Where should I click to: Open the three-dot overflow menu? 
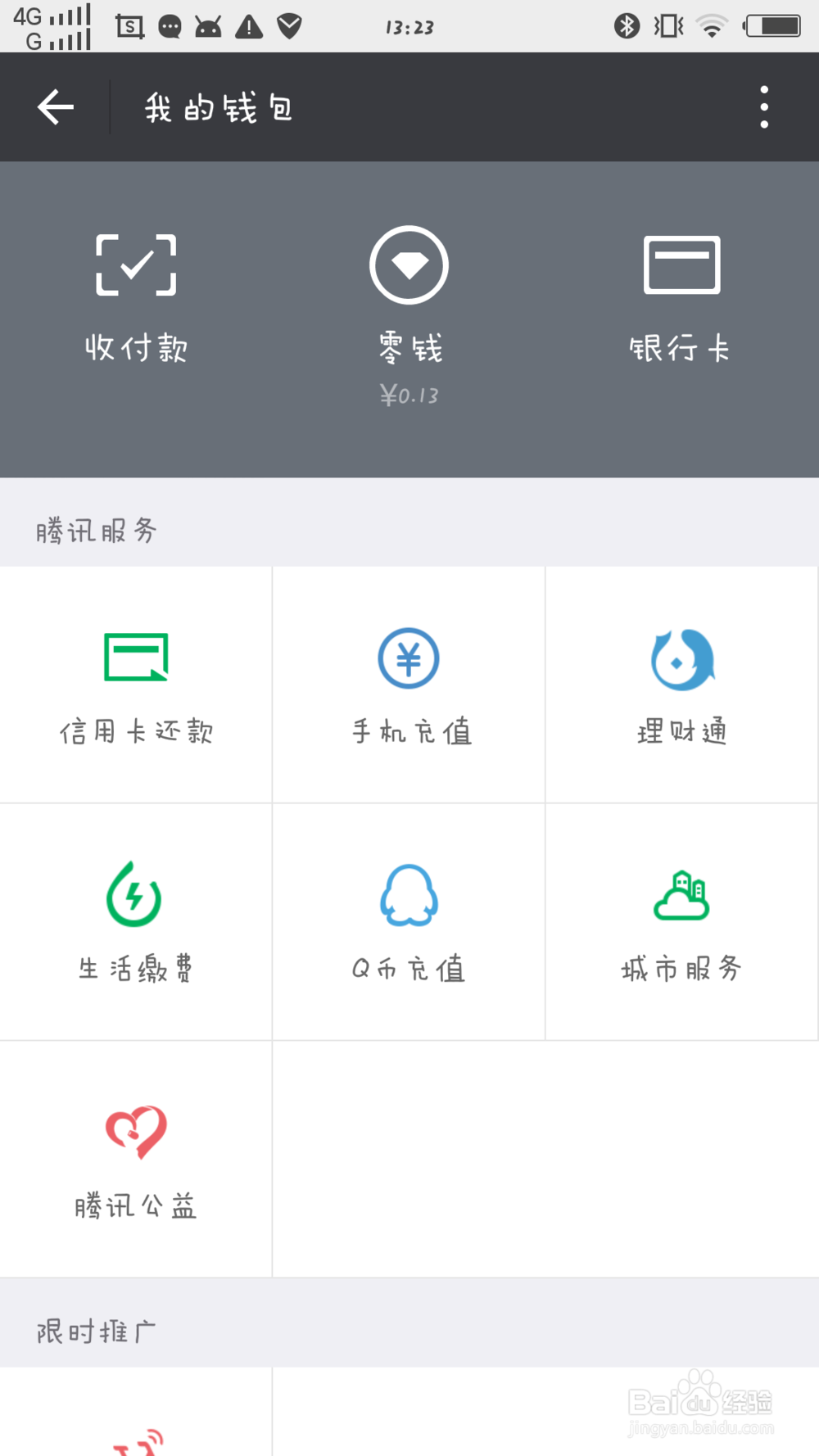764,107
